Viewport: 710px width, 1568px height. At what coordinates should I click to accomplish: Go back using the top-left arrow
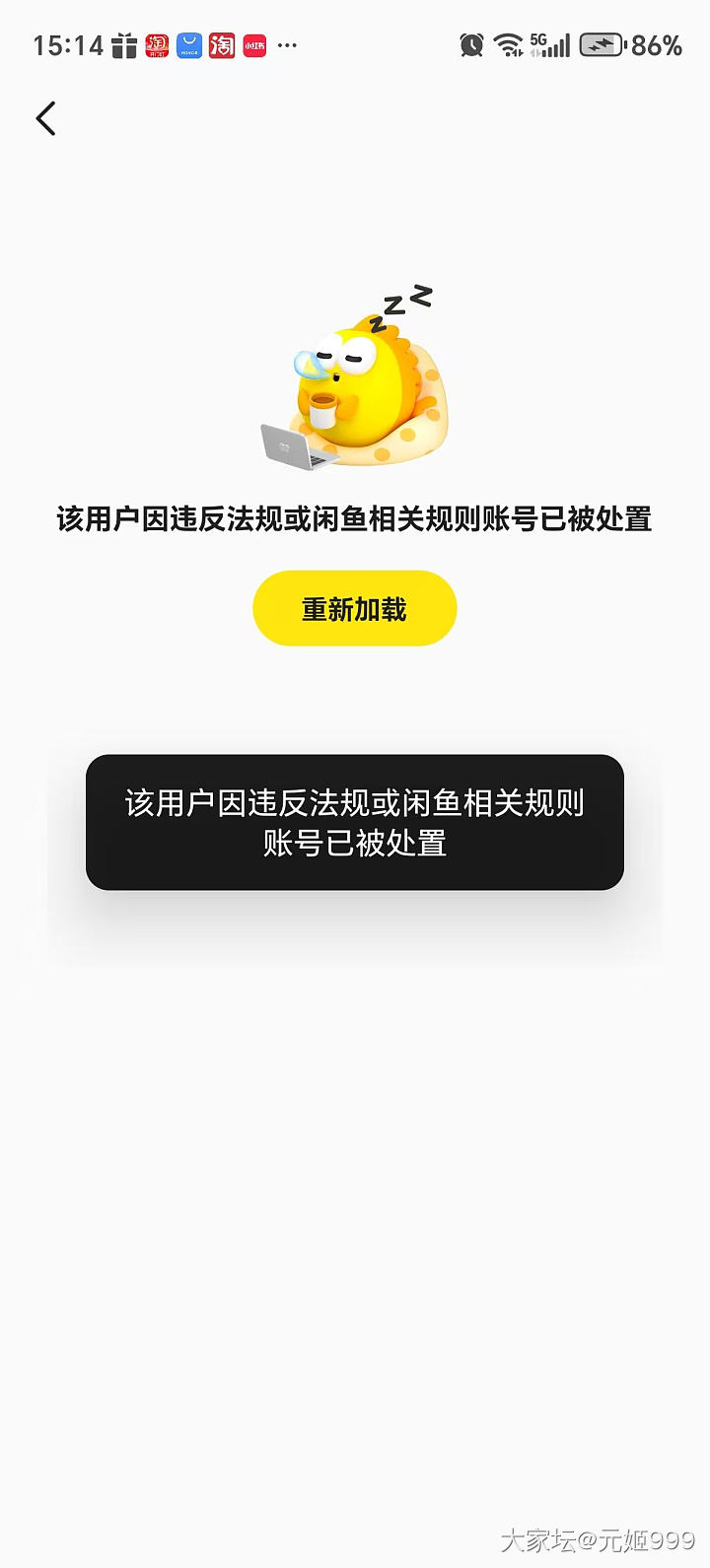click(x=45, y=119)
